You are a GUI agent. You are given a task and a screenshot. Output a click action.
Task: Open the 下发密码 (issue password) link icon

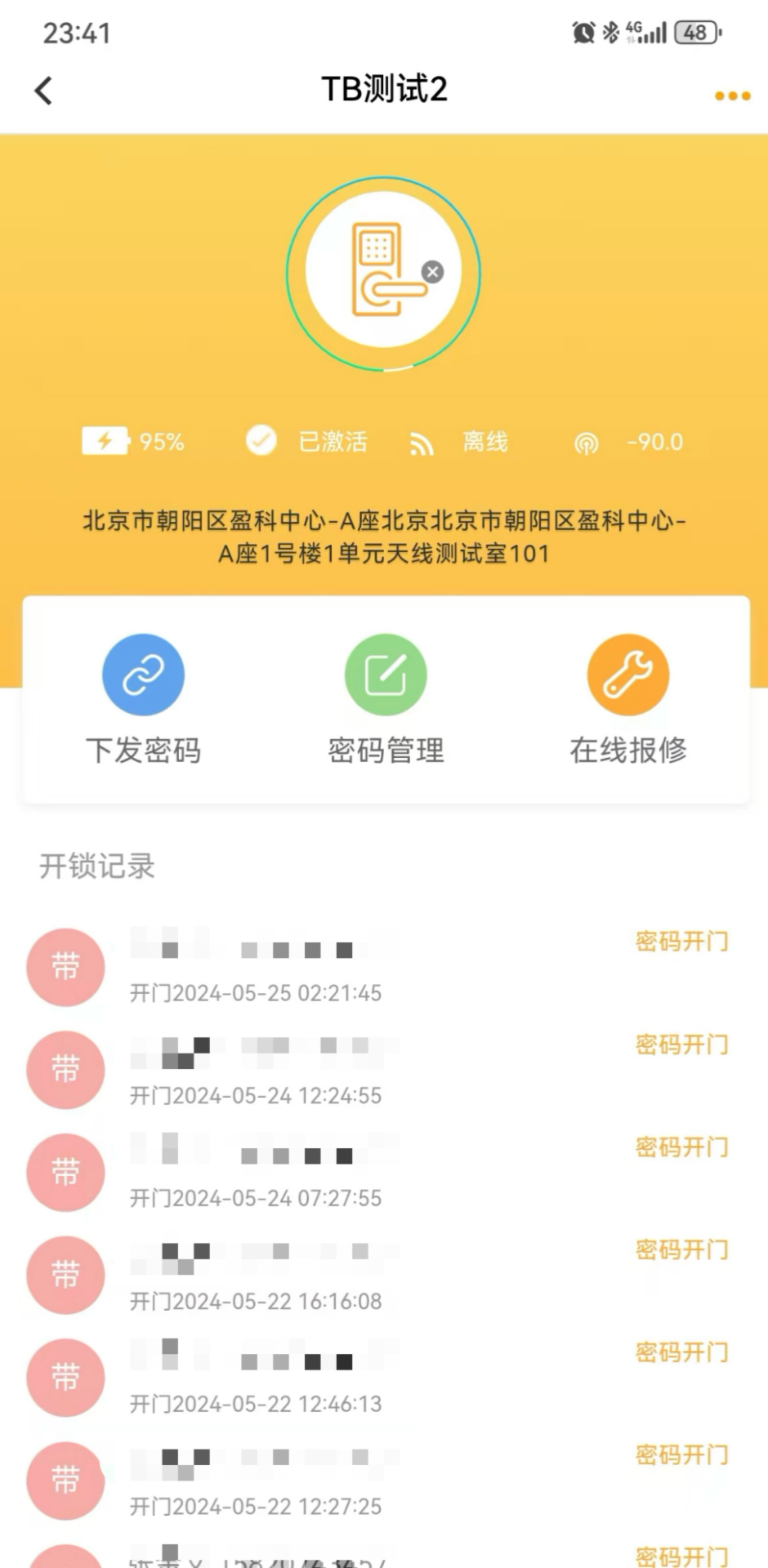pos(143,674)
